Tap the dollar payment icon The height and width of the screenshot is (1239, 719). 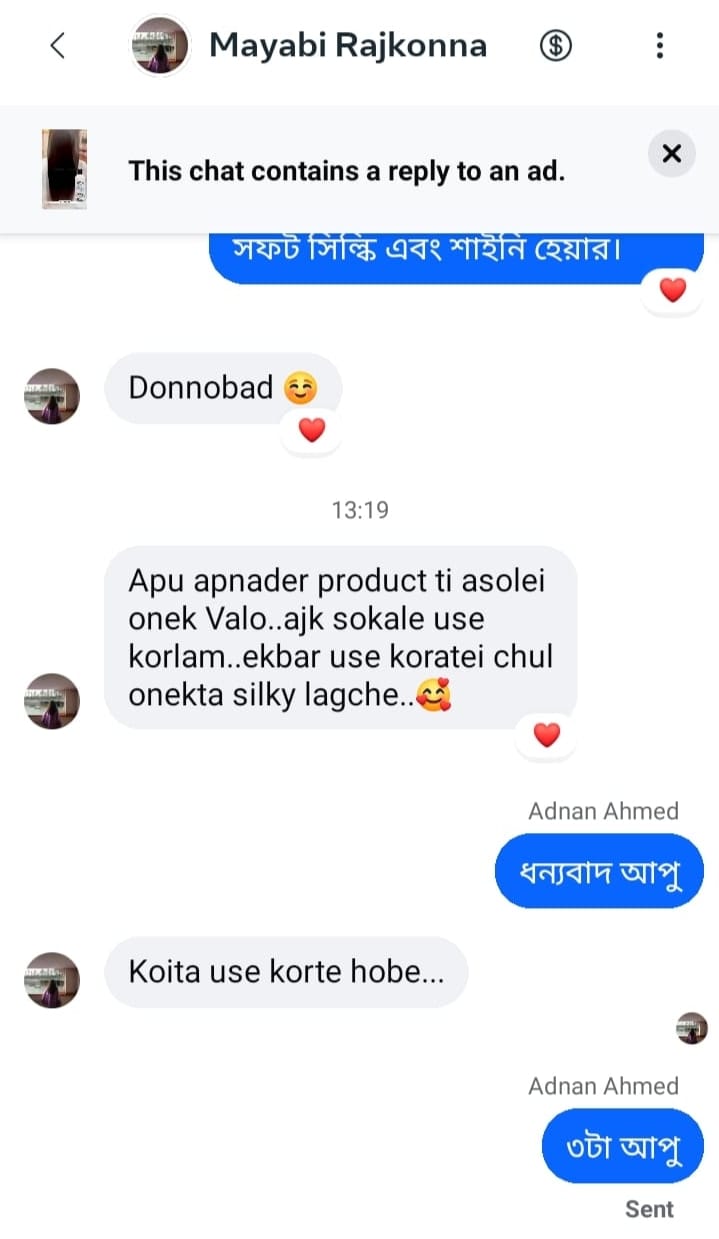556,45
